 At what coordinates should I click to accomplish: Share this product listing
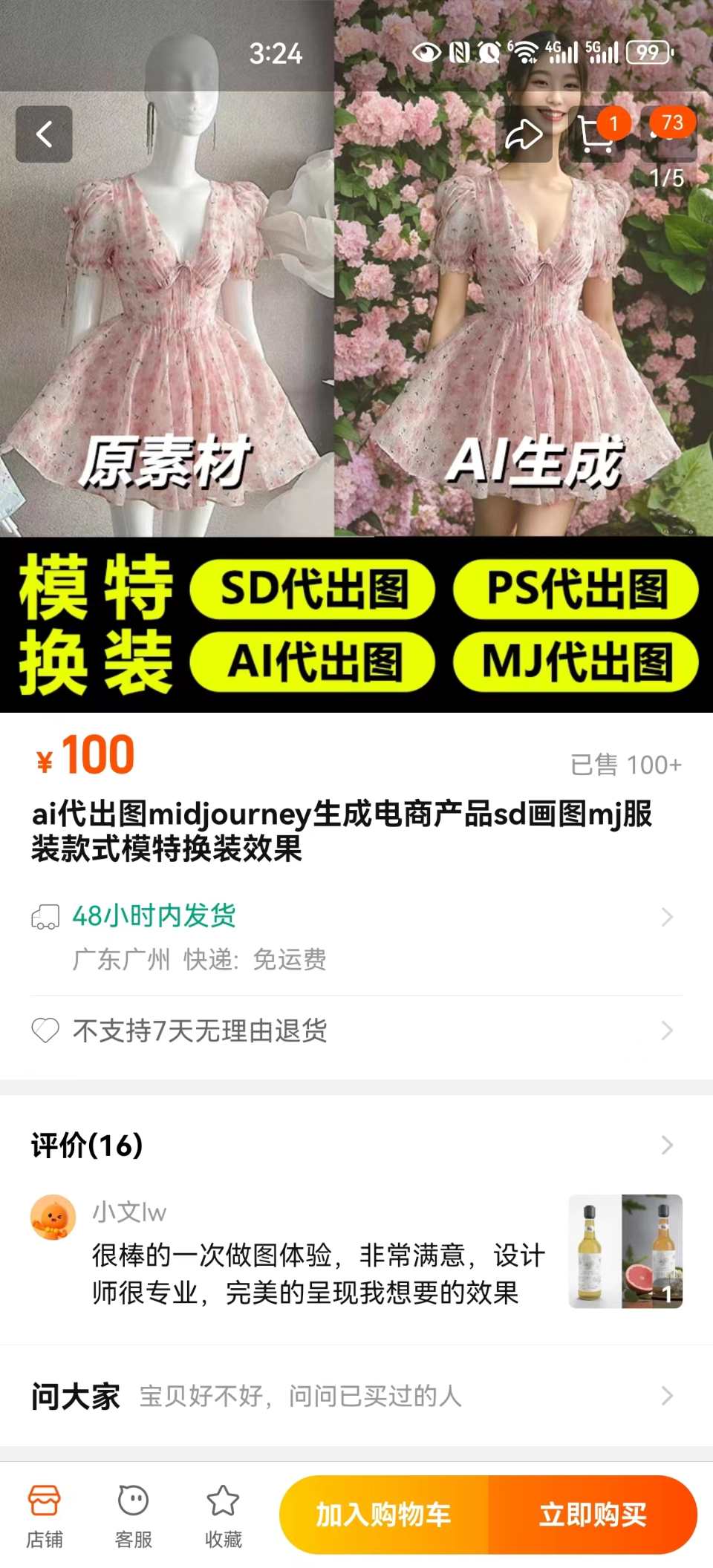tap(524, 134)
